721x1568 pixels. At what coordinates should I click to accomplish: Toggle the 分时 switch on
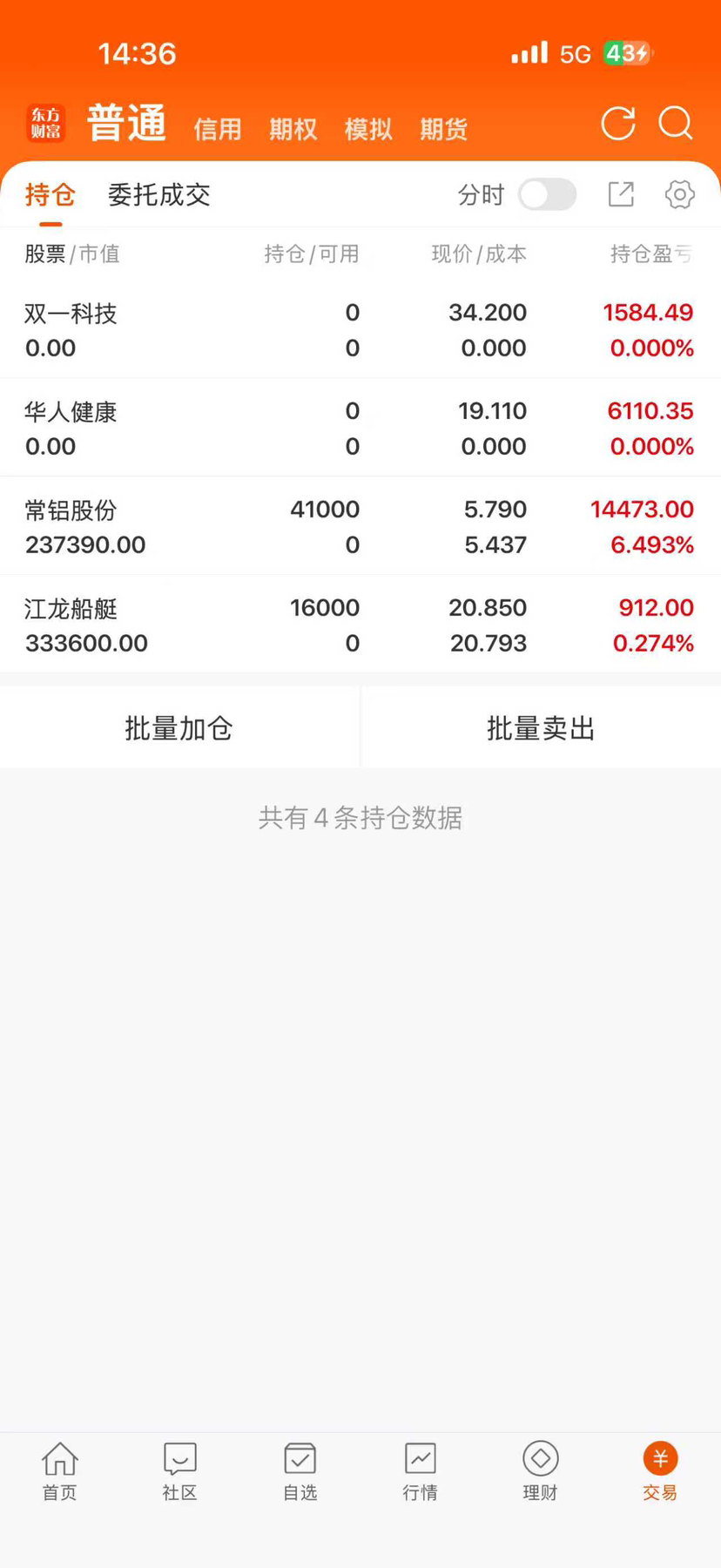[548, 194]
